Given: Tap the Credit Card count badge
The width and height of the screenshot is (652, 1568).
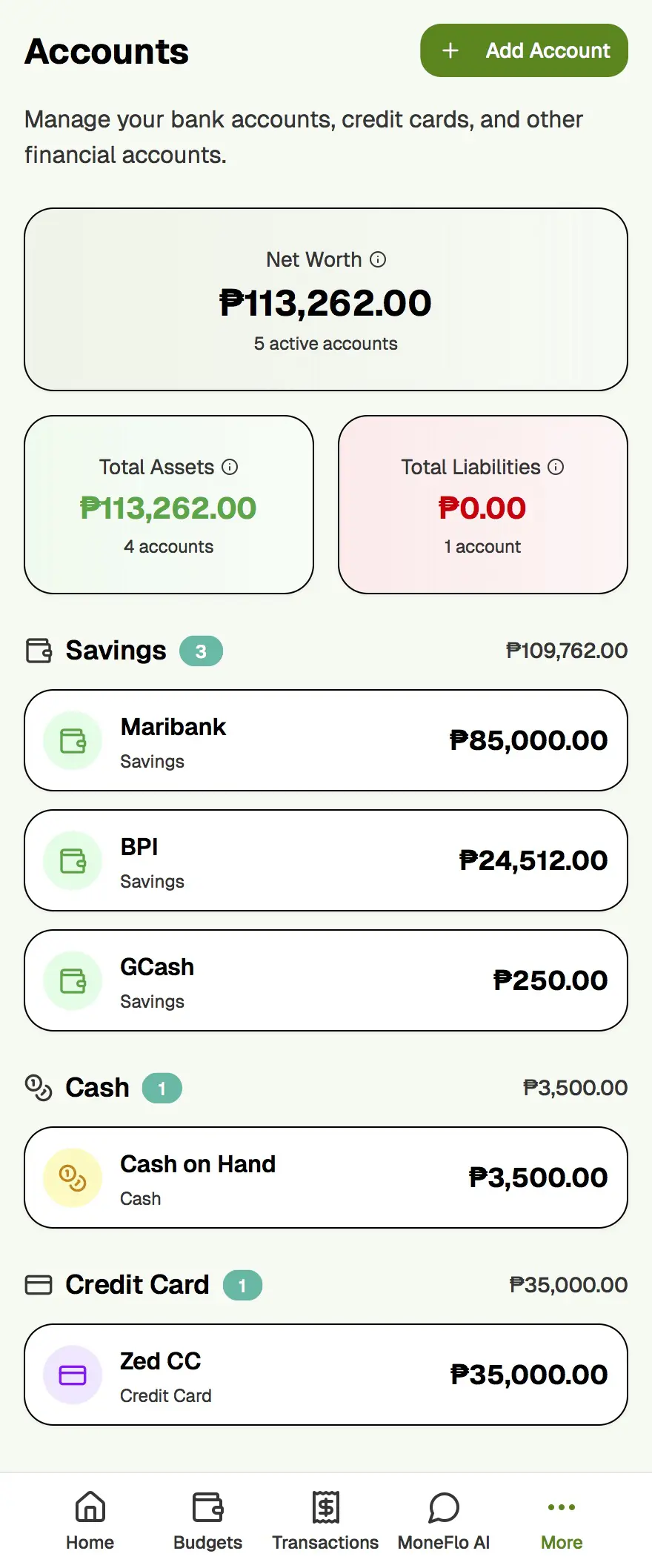Looking at the screenshot, I should tap(242, 1285).
